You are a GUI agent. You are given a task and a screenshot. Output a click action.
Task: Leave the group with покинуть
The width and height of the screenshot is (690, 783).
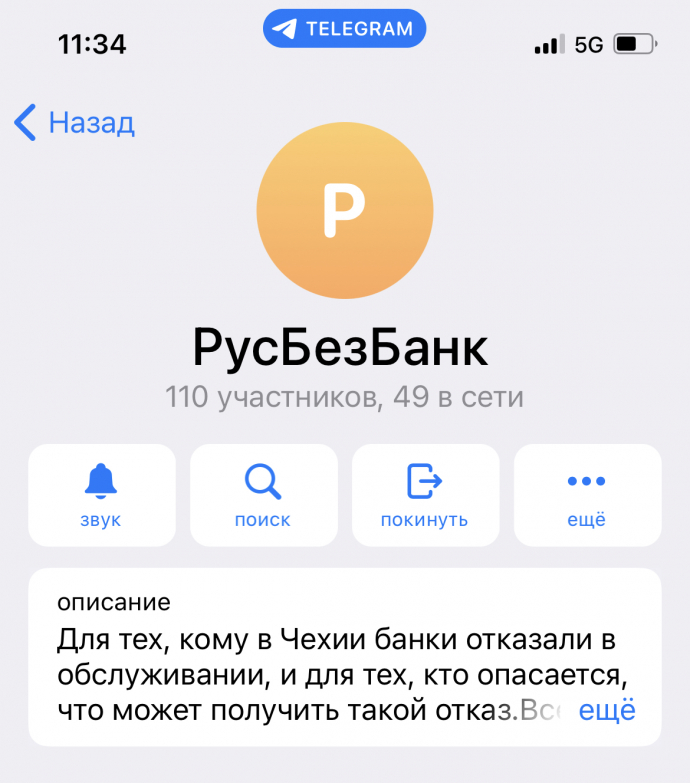coord(425,495)
